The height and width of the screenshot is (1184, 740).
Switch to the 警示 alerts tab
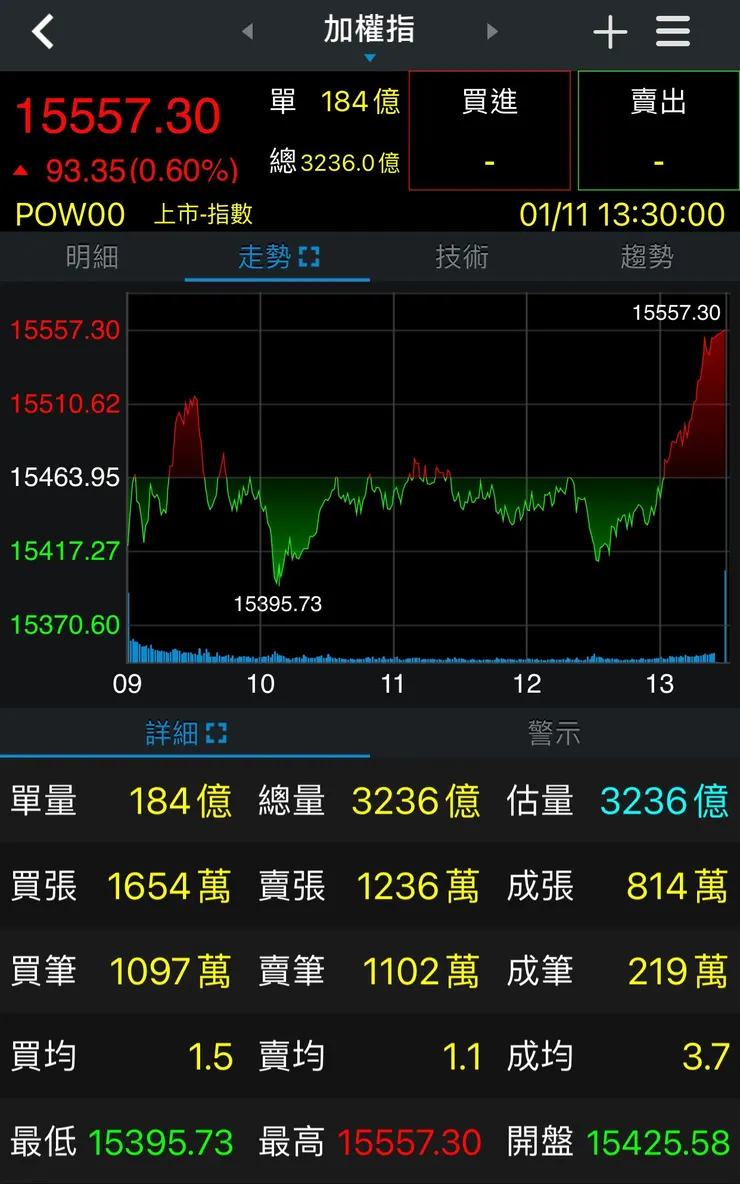click(x=555, y=731)
